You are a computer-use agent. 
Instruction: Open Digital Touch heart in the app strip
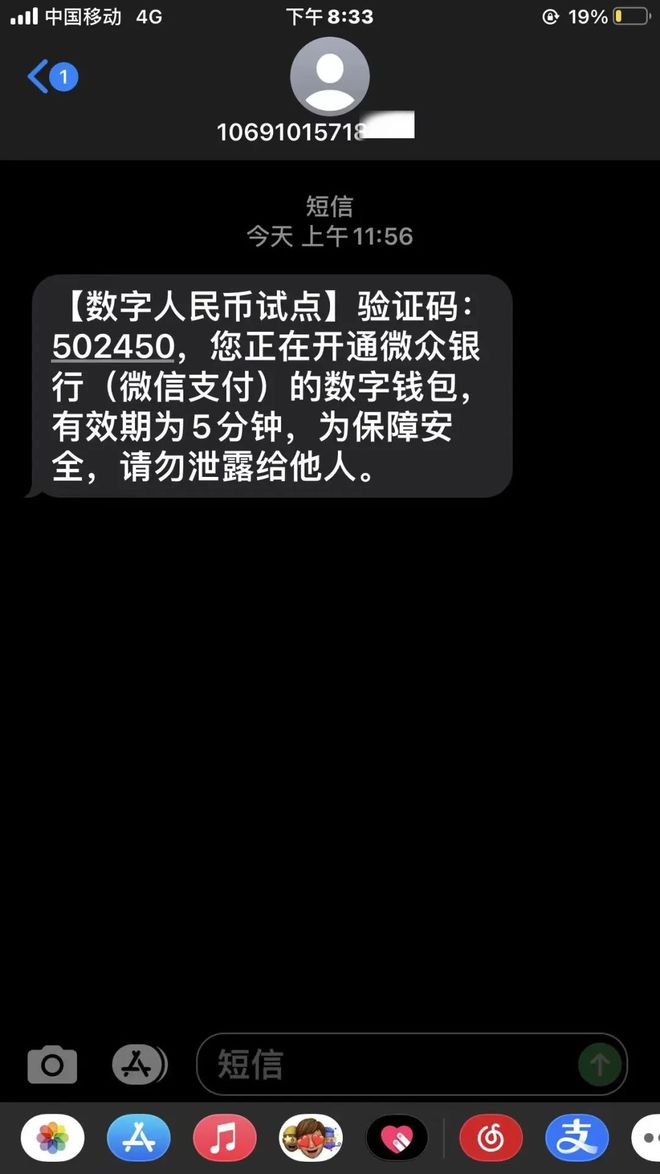(x=397, y=1138)
